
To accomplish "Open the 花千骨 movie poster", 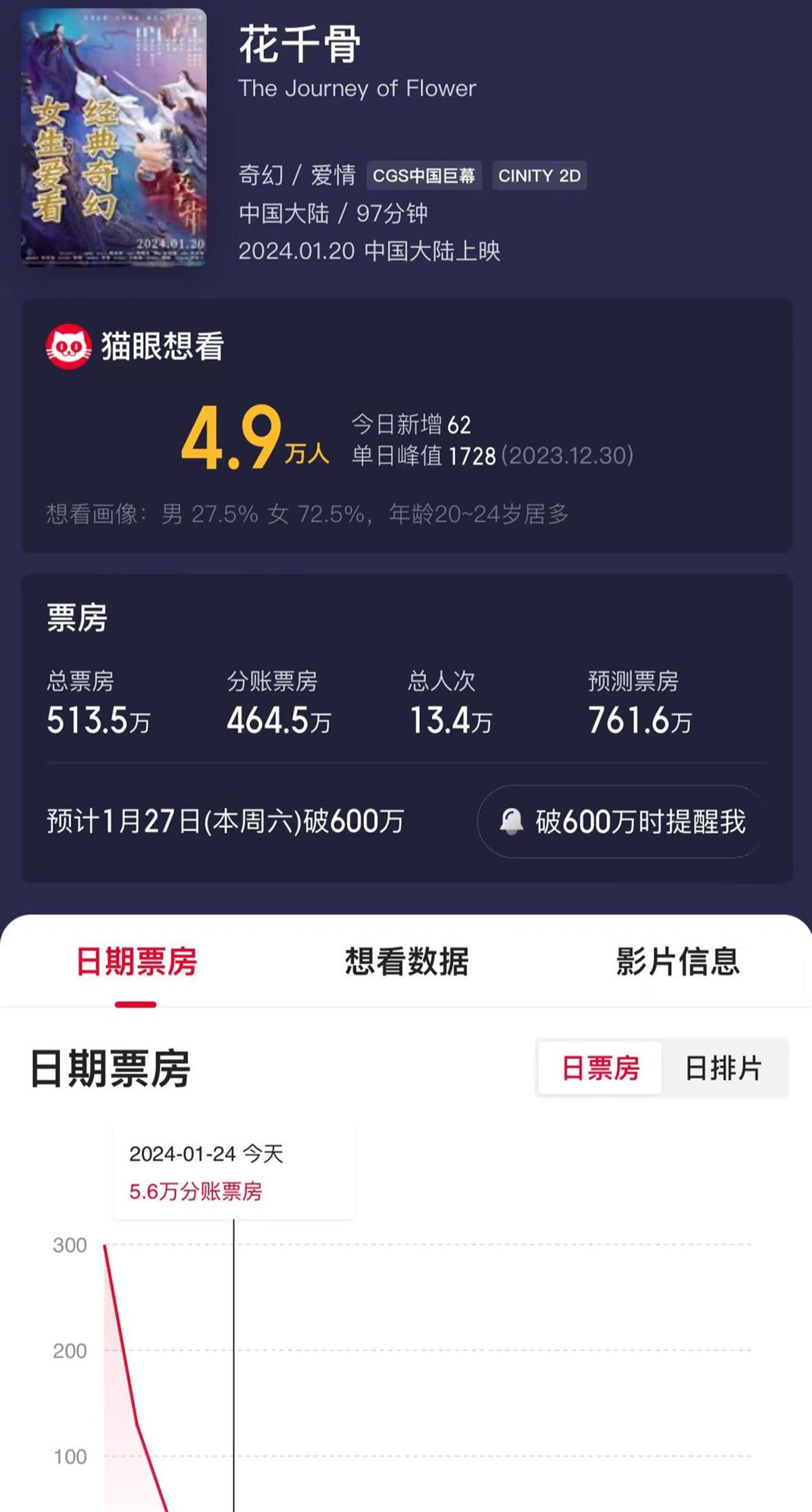I will tap(113, 137).
